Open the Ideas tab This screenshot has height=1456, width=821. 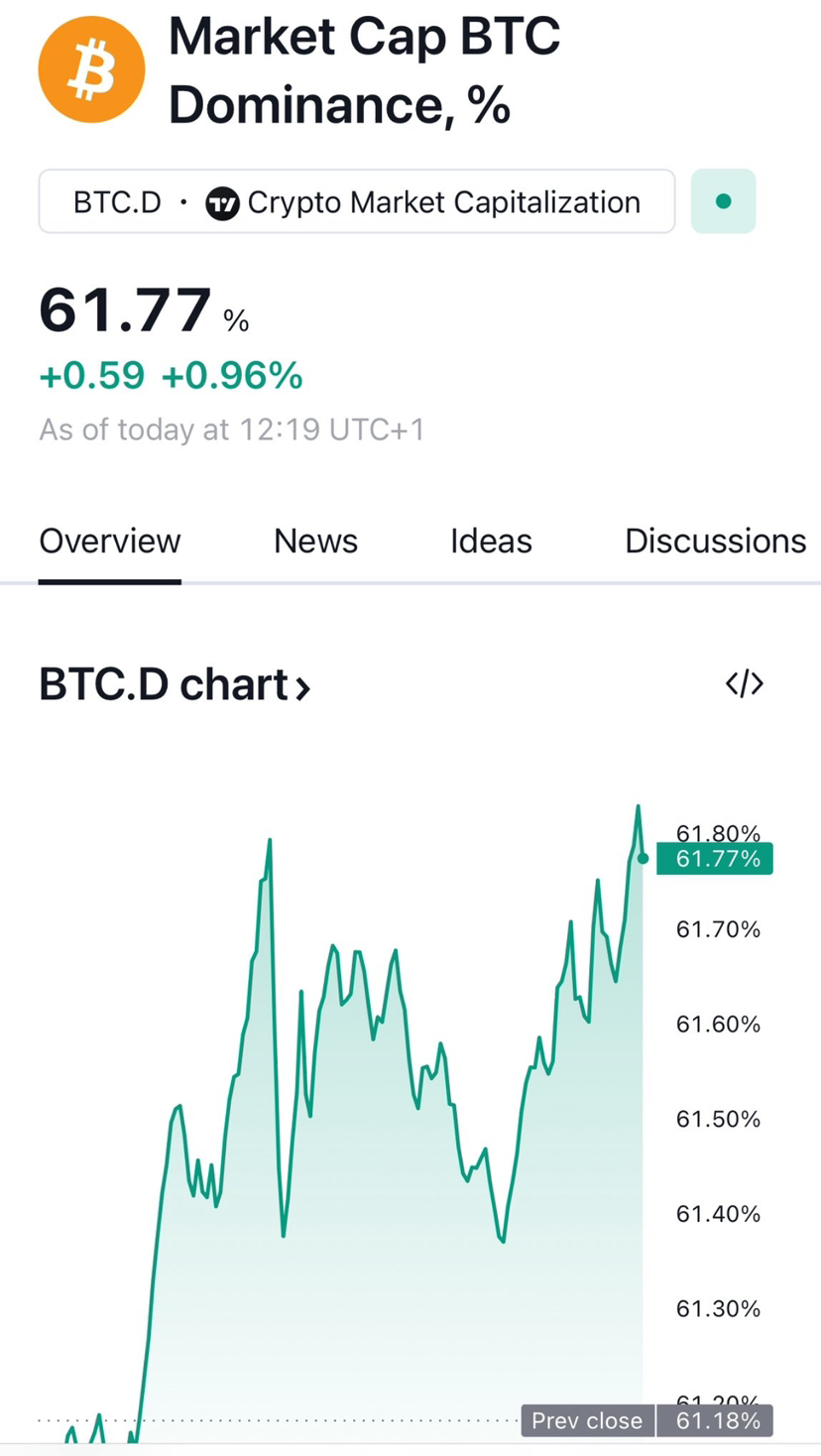(x=491, y=542)
